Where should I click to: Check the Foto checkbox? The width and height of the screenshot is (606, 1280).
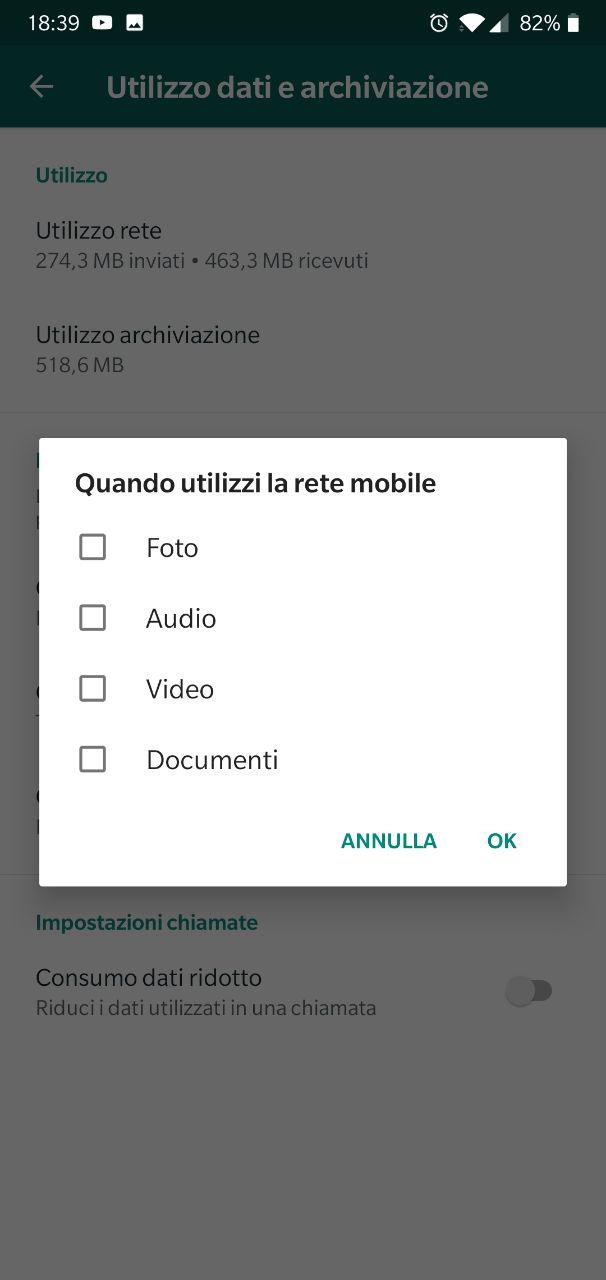coord(92,547)
